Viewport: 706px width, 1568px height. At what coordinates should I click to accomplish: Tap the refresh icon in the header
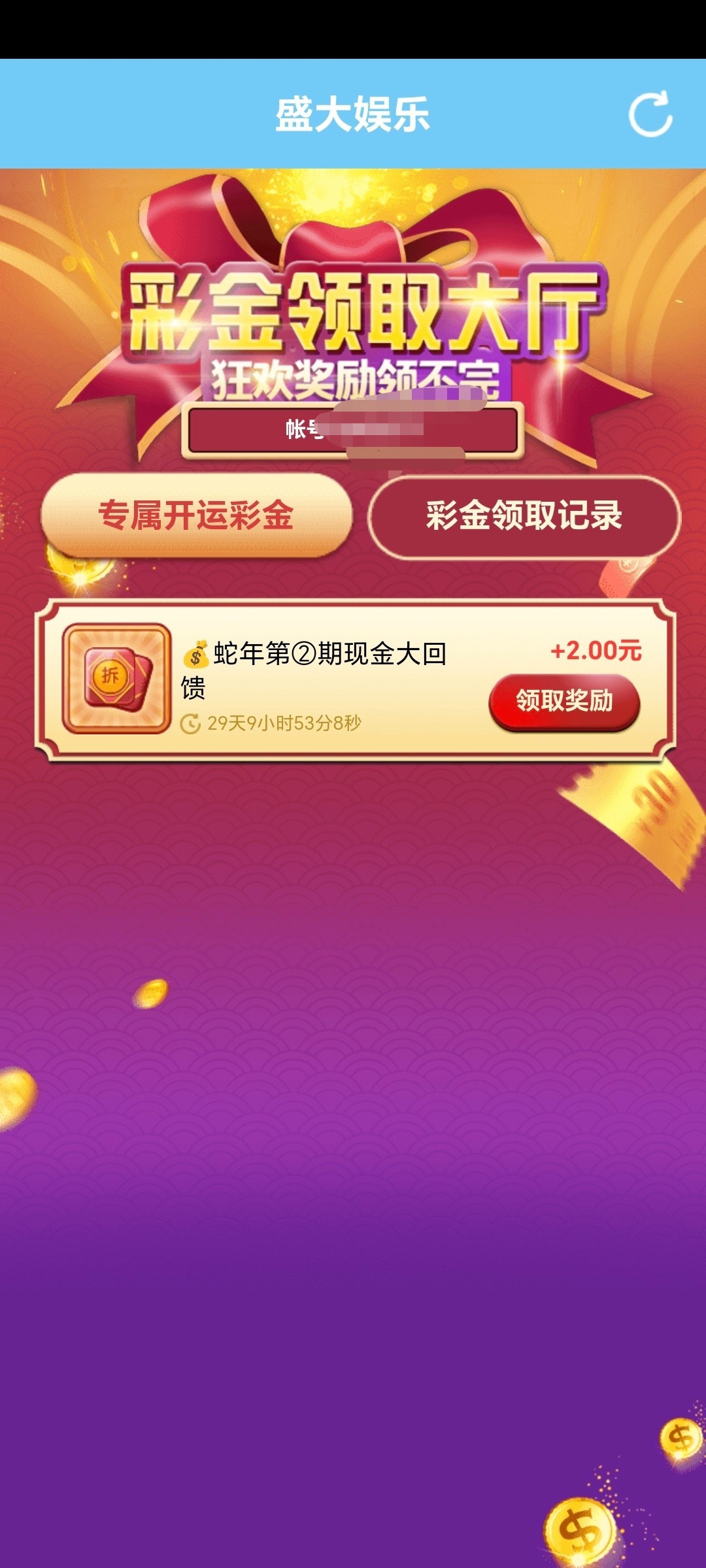click(x=650, y=114)
